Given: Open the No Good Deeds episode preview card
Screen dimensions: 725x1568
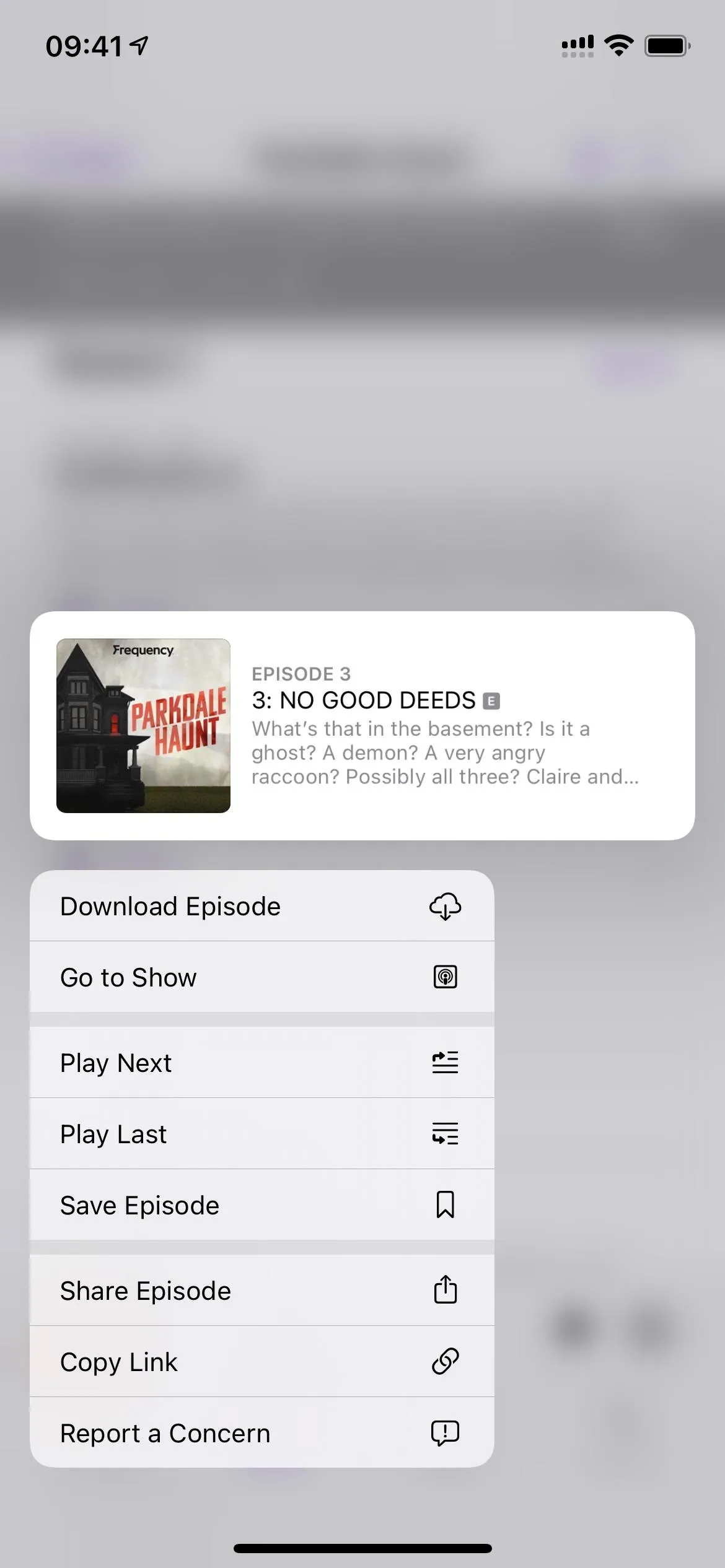Looking at the screenshot, I should 362,726.
